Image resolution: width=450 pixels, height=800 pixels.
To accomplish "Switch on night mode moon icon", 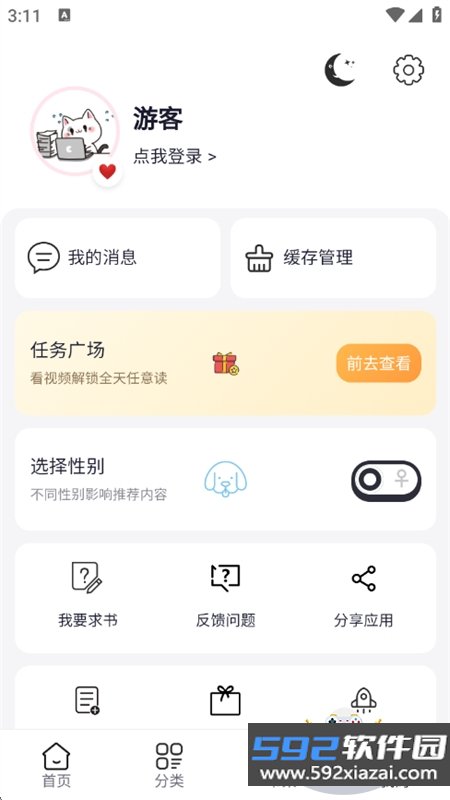I will coord(340,70).
